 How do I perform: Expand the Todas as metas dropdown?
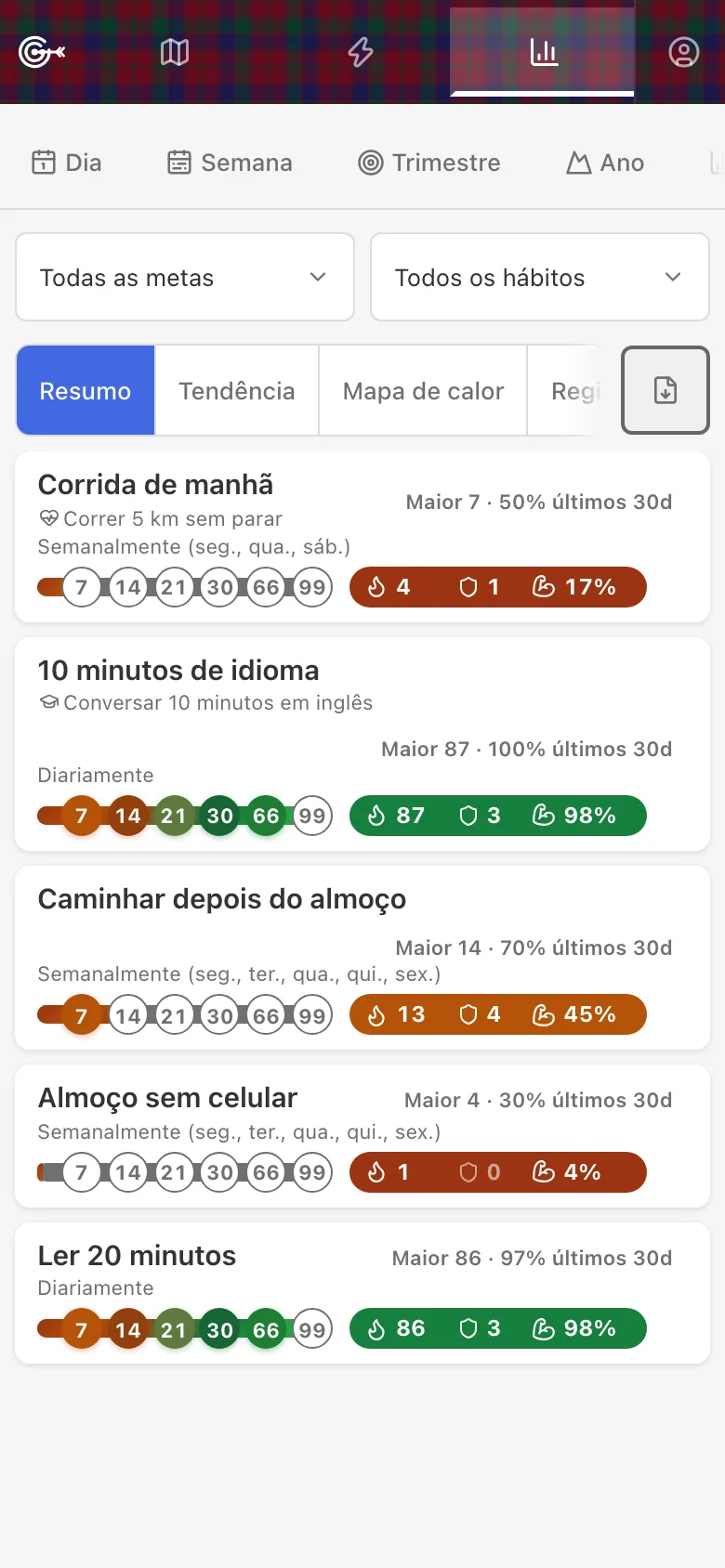pos(185,277)
